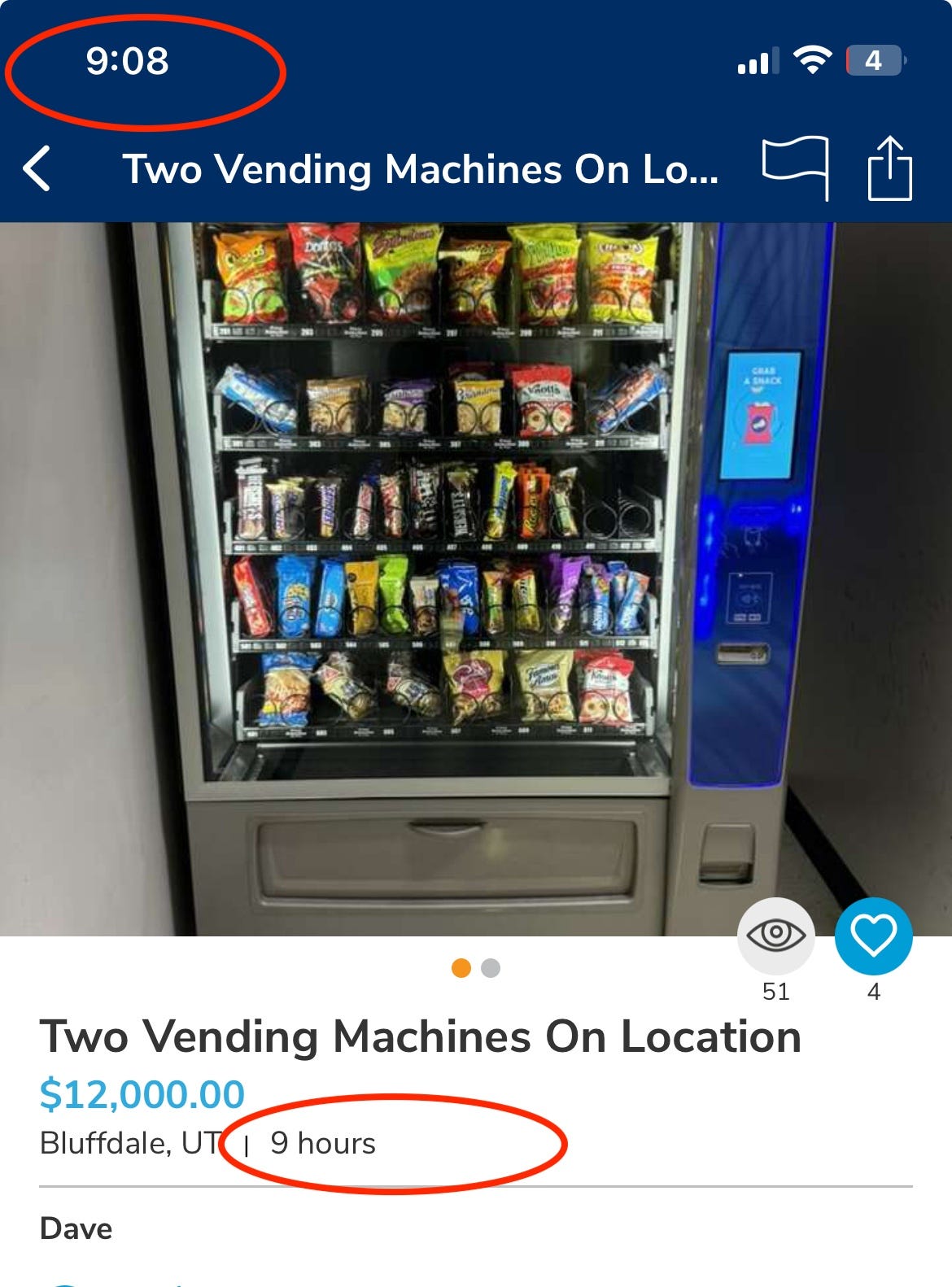Favorite this listing with the heart
The height and width of the screenshot is (1287, 952).
pyautogui.click(x=873, y=936)
